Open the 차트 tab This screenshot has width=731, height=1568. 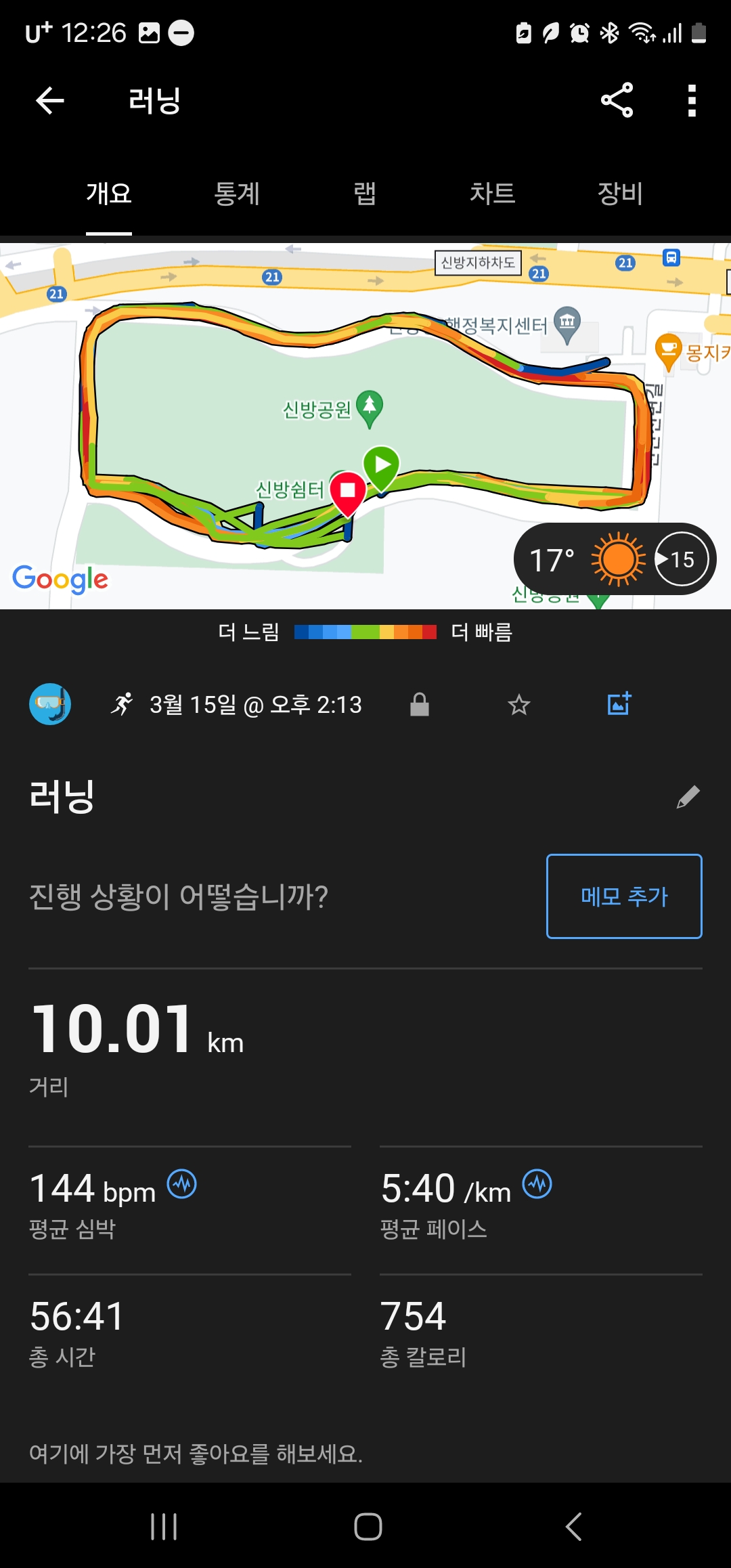click(x=492, y=194)
